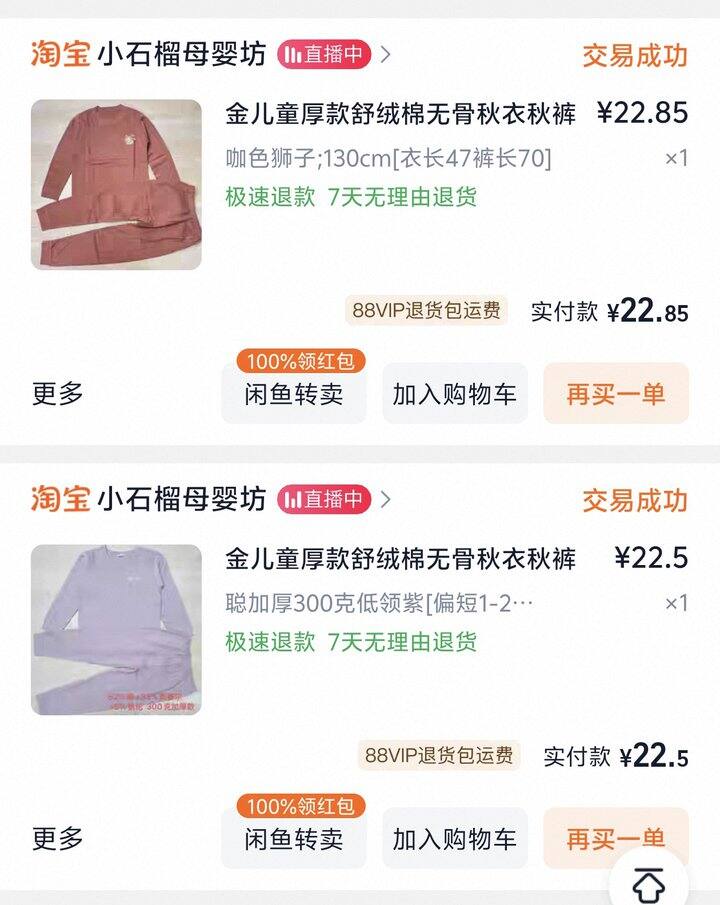
Task: Tap 直播中 badge on the 低领紫 order
Action: point(324,499)
